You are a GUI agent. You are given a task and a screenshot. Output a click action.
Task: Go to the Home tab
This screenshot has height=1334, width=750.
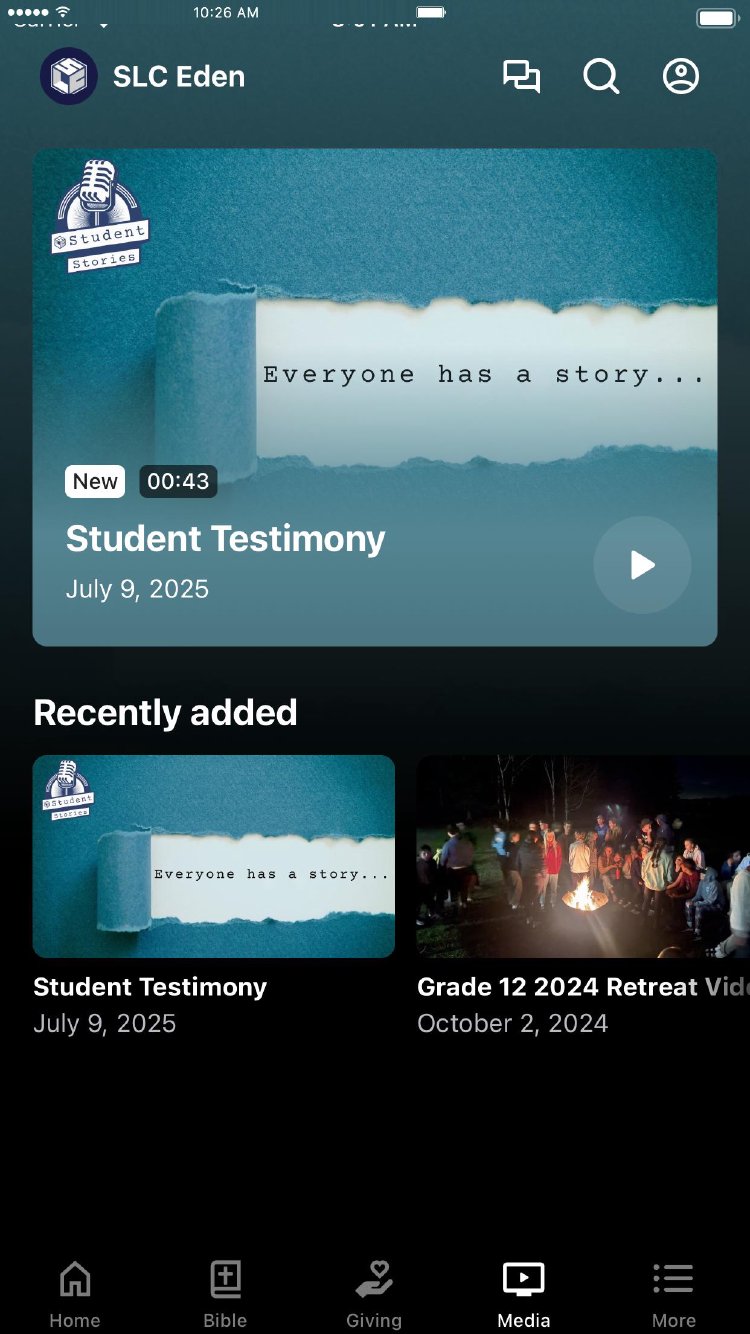[x=75, y=1293]
